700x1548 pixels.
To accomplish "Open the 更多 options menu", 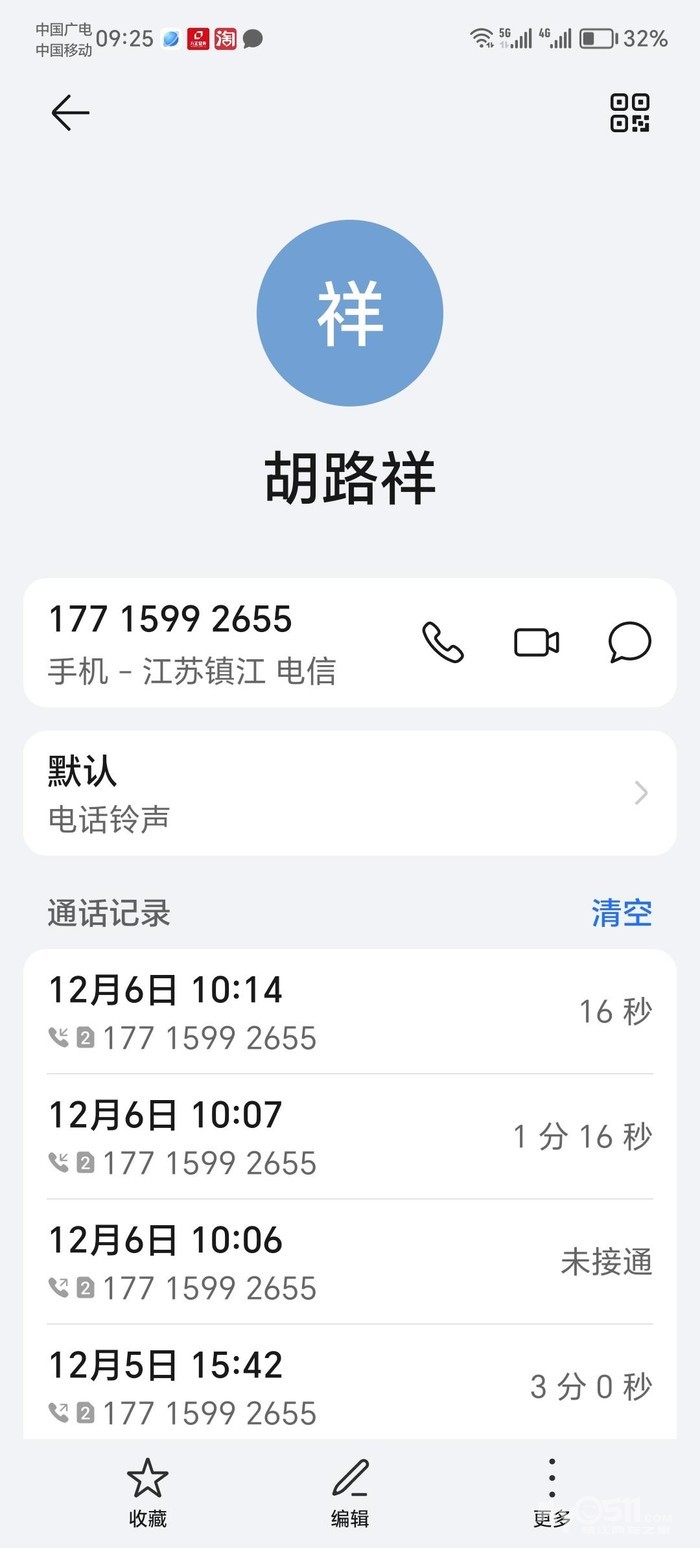I will tap(551, 1492).
